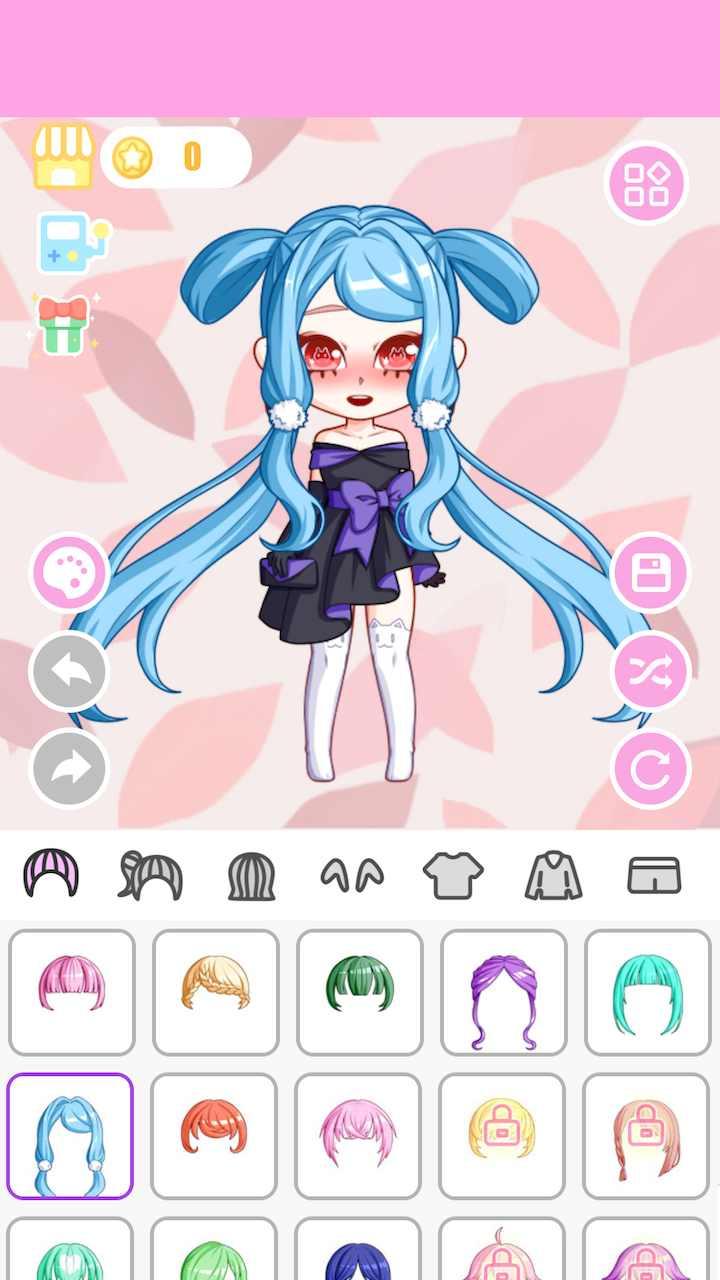Screen dimensions: 720x1280
Task: Switch to the jacket tab
Action: (553, 875)
